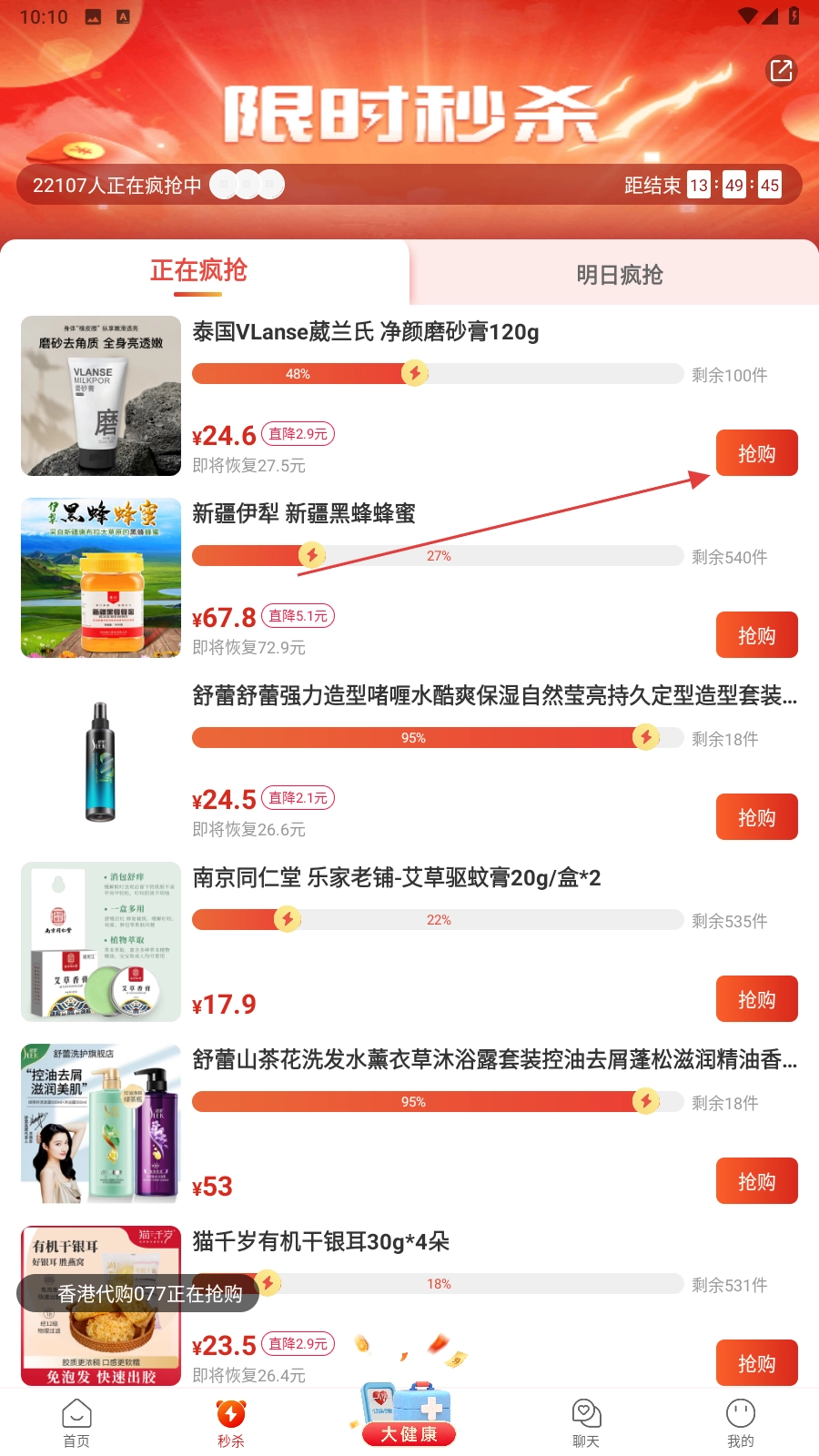
Task: Tap 抢购 for 新疆黑蜂蜂蜜
Action: [x=756, y=635]
